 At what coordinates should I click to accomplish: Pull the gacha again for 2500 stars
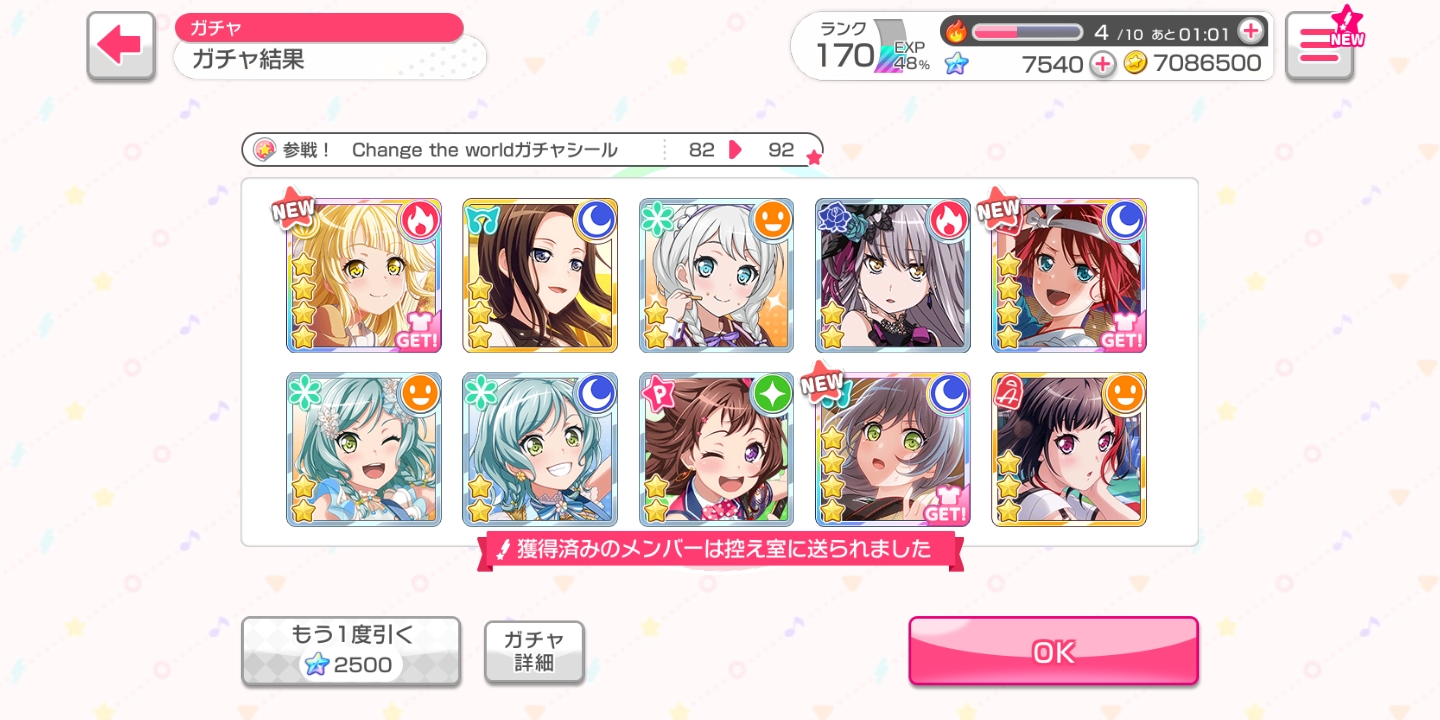[351, 650]
